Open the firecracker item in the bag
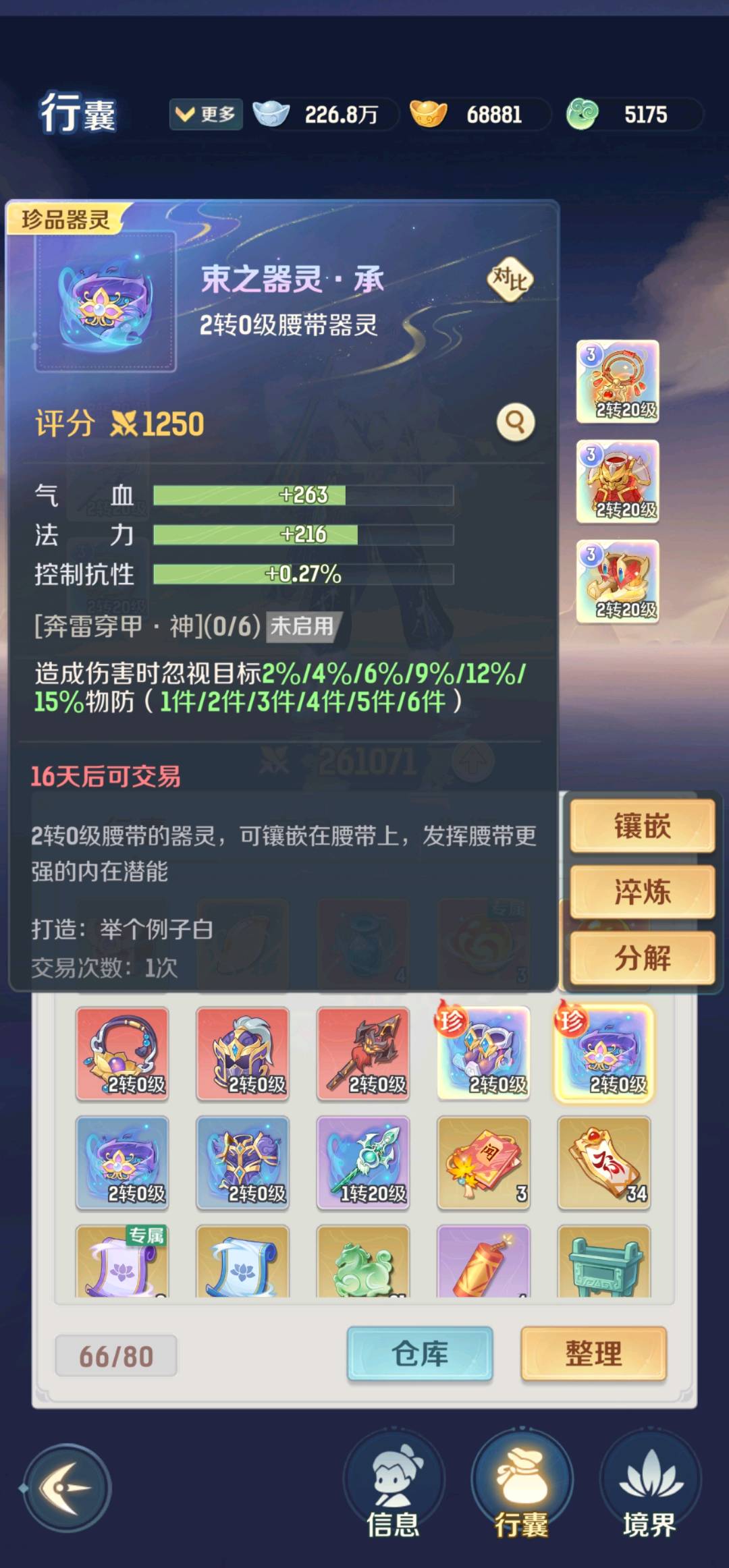729x1568 pixels. click(483, 1260)
